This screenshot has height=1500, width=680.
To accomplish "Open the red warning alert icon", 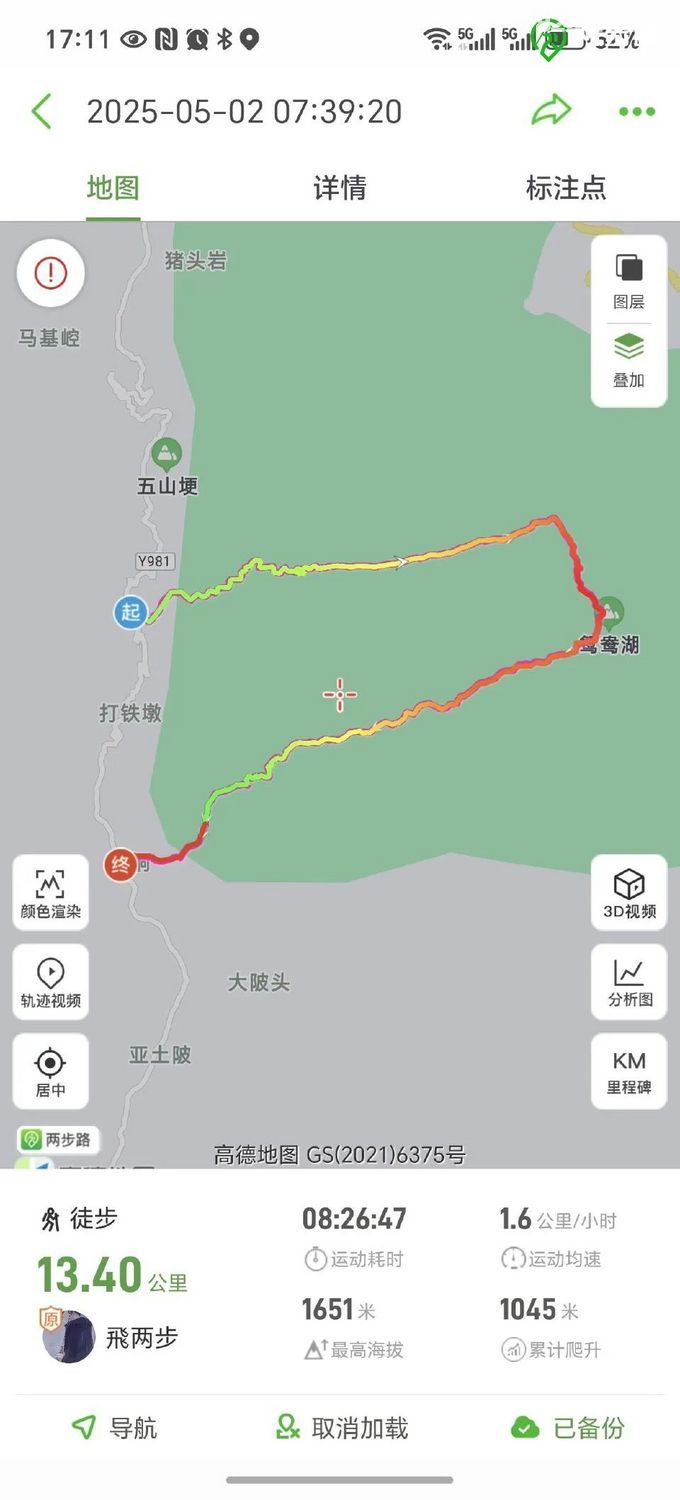I will 50,272.
